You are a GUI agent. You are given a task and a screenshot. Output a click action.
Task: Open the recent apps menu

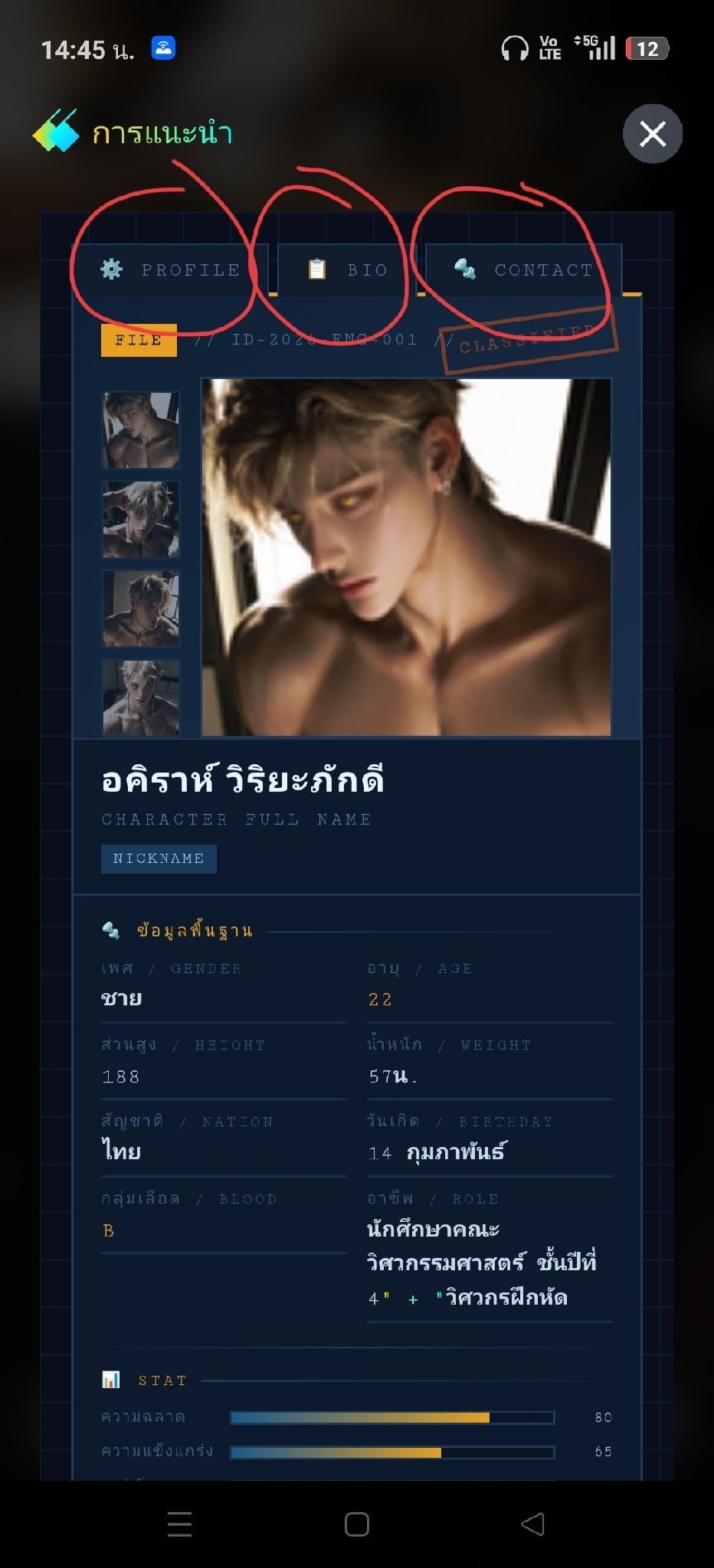coord(179,1524)
